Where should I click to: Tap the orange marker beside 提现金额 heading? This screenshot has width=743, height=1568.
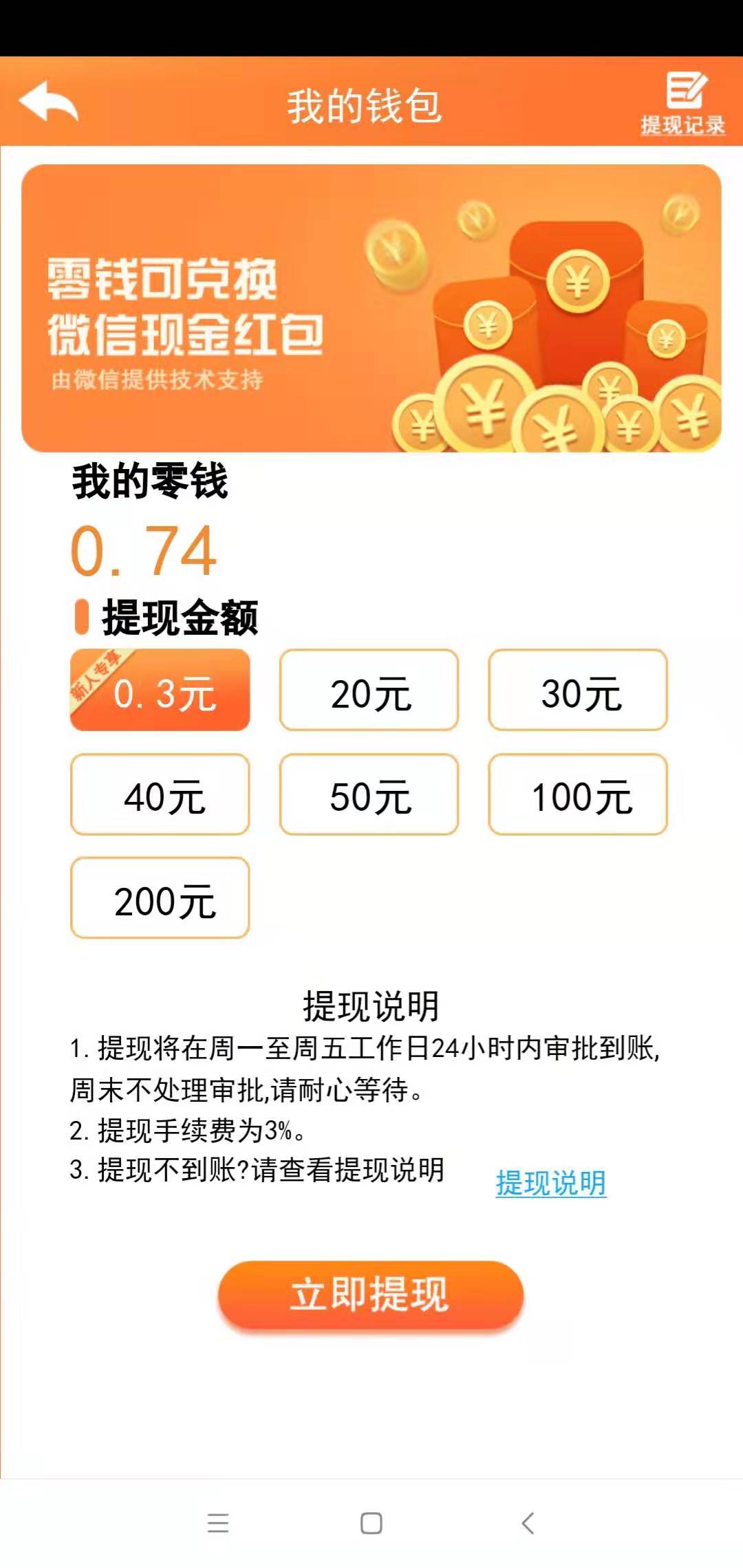(82, 617)
